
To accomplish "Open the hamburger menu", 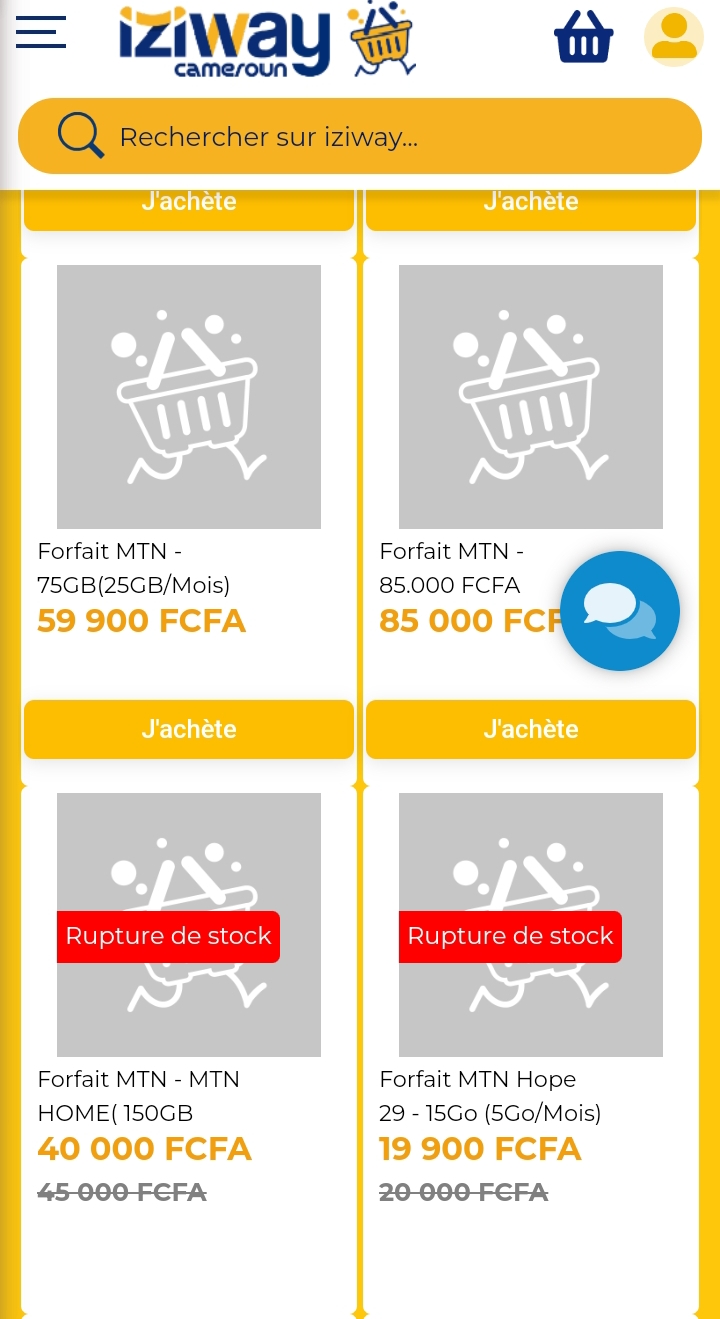I will (41, 33).
